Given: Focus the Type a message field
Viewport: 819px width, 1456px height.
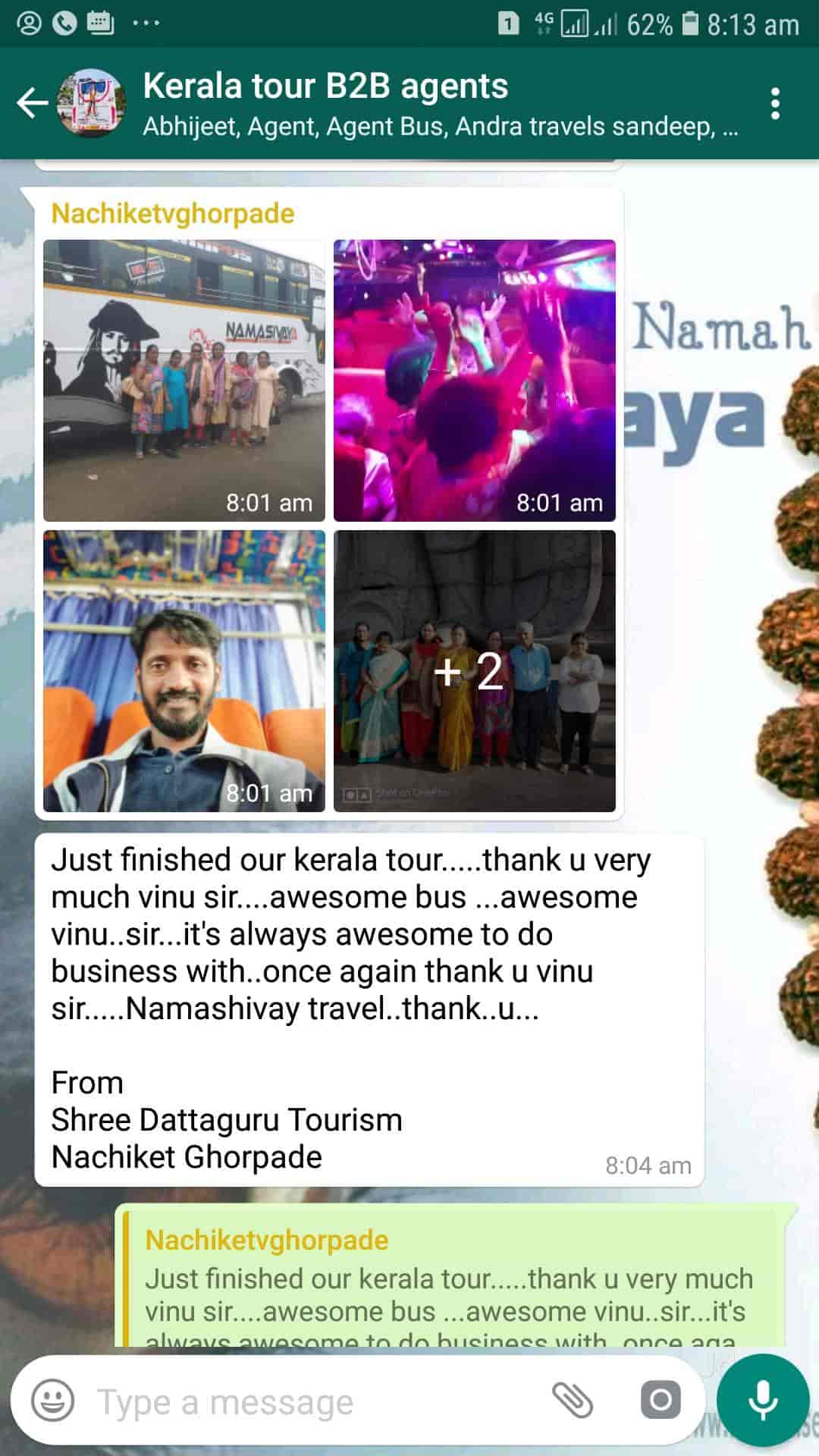Looking at the screenshot, I should (x=303, y=1401).
